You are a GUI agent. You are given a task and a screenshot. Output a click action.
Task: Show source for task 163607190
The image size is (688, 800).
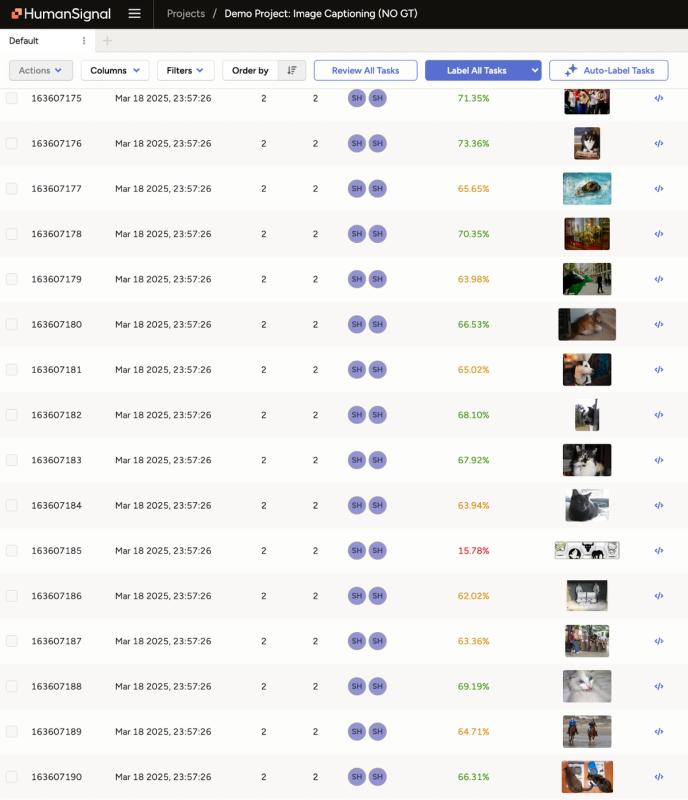click(x=659, y=777)
